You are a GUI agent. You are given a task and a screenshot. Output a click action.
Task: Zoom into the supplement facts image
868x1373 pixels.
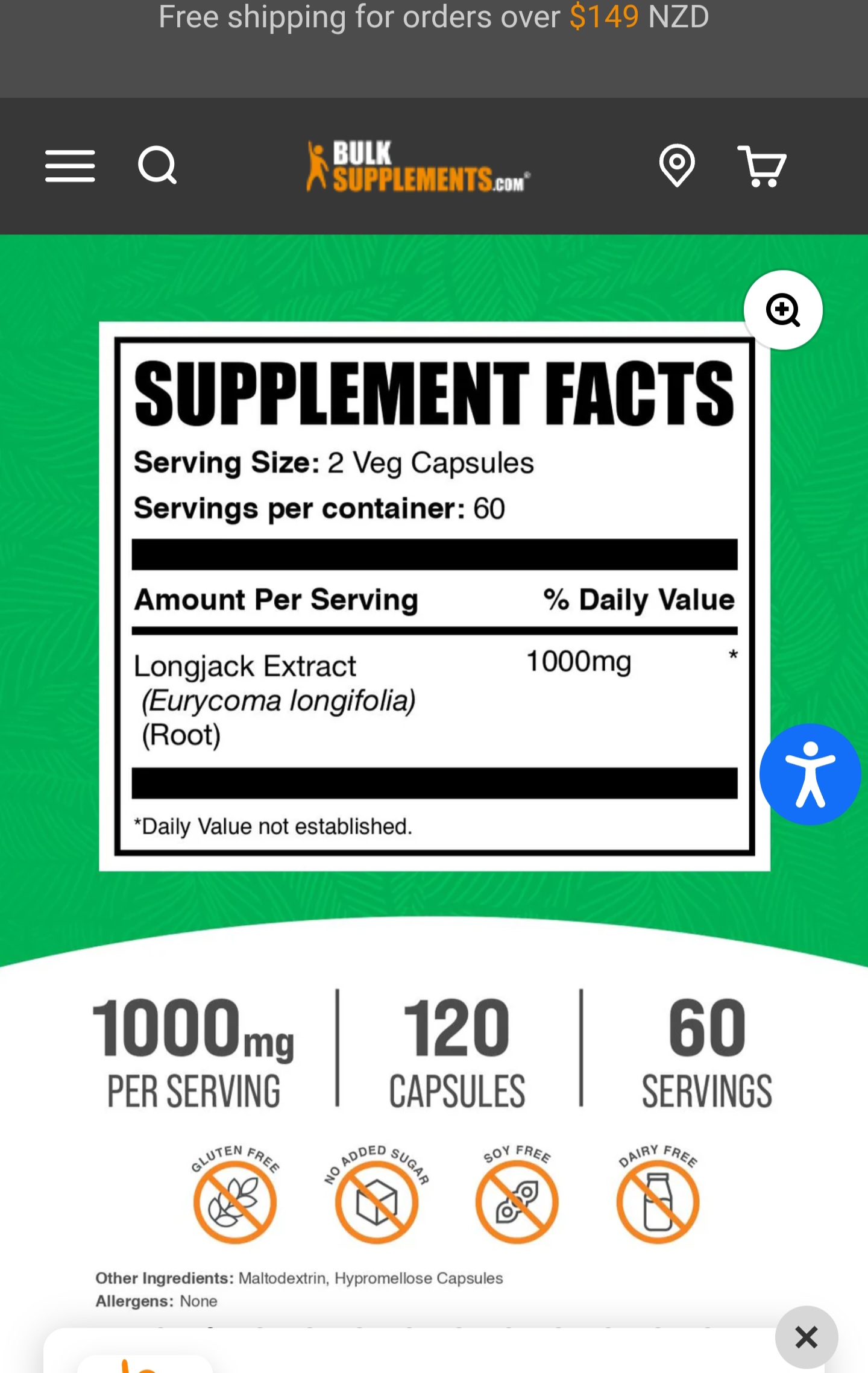pyautogui.click(x=782, y=310)
